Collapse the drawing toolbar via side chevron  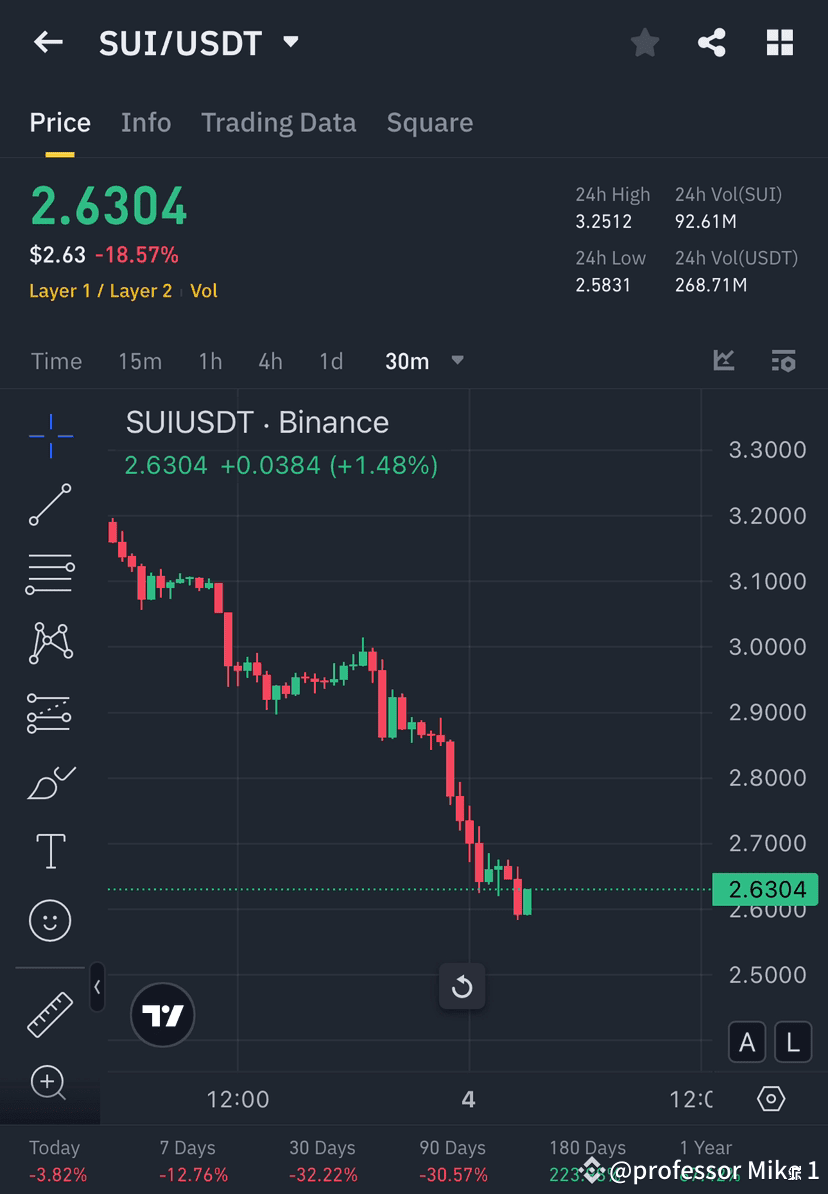coord(97,987)
